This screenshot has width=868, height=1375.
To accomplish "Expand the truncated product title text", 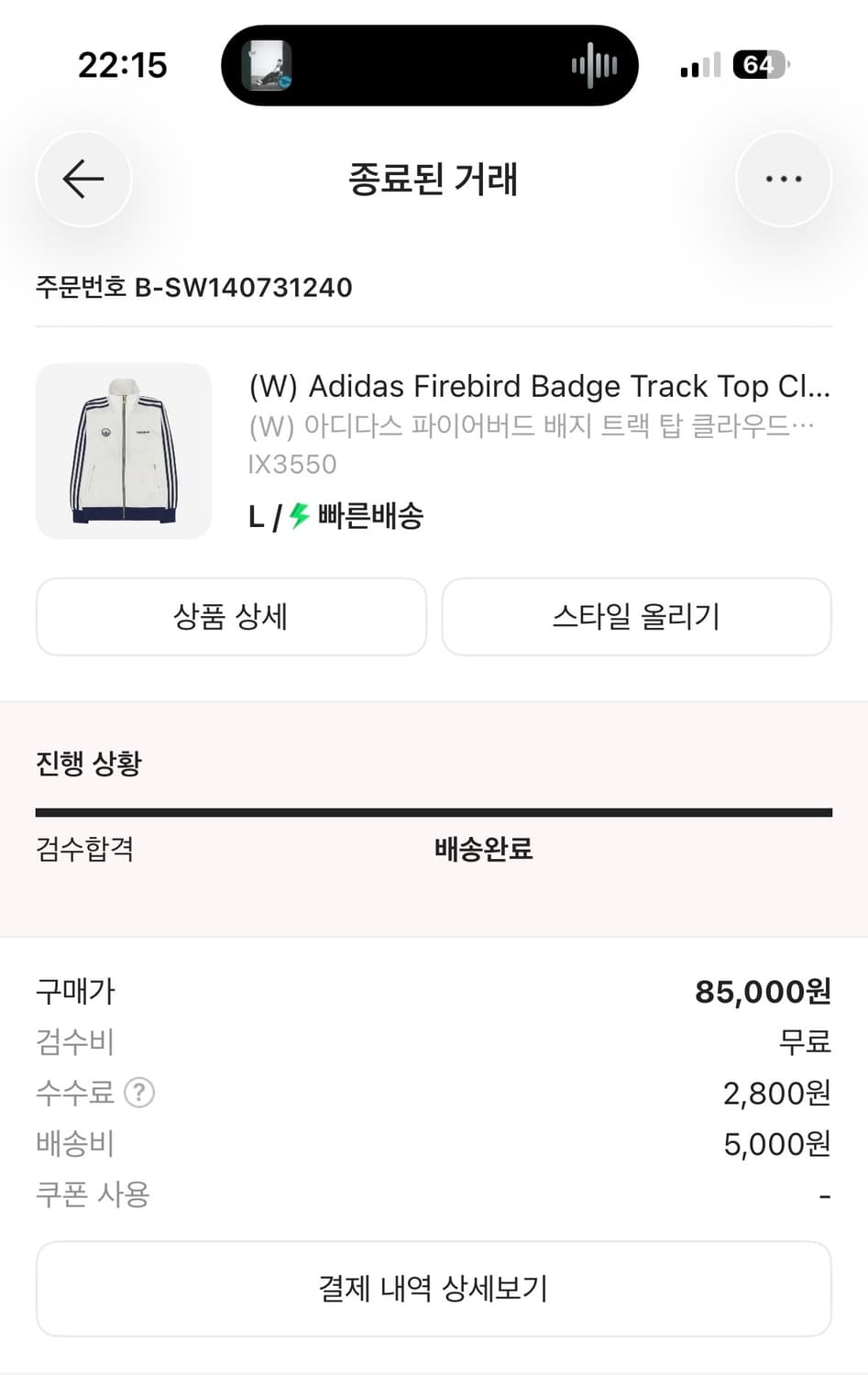I will 539,386.
